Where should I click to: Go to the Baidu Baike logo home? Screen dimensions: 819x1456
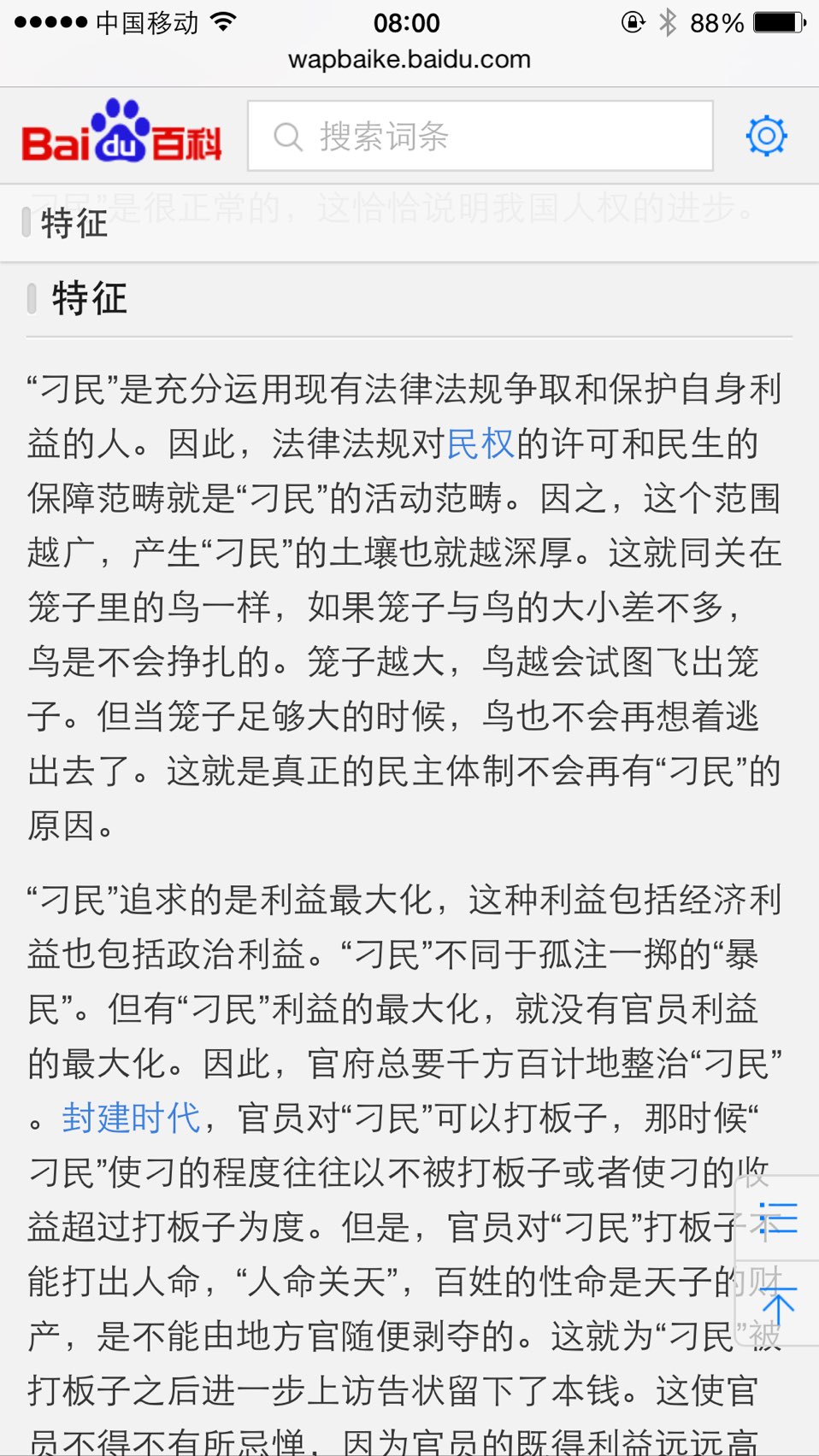coord(121,132)
